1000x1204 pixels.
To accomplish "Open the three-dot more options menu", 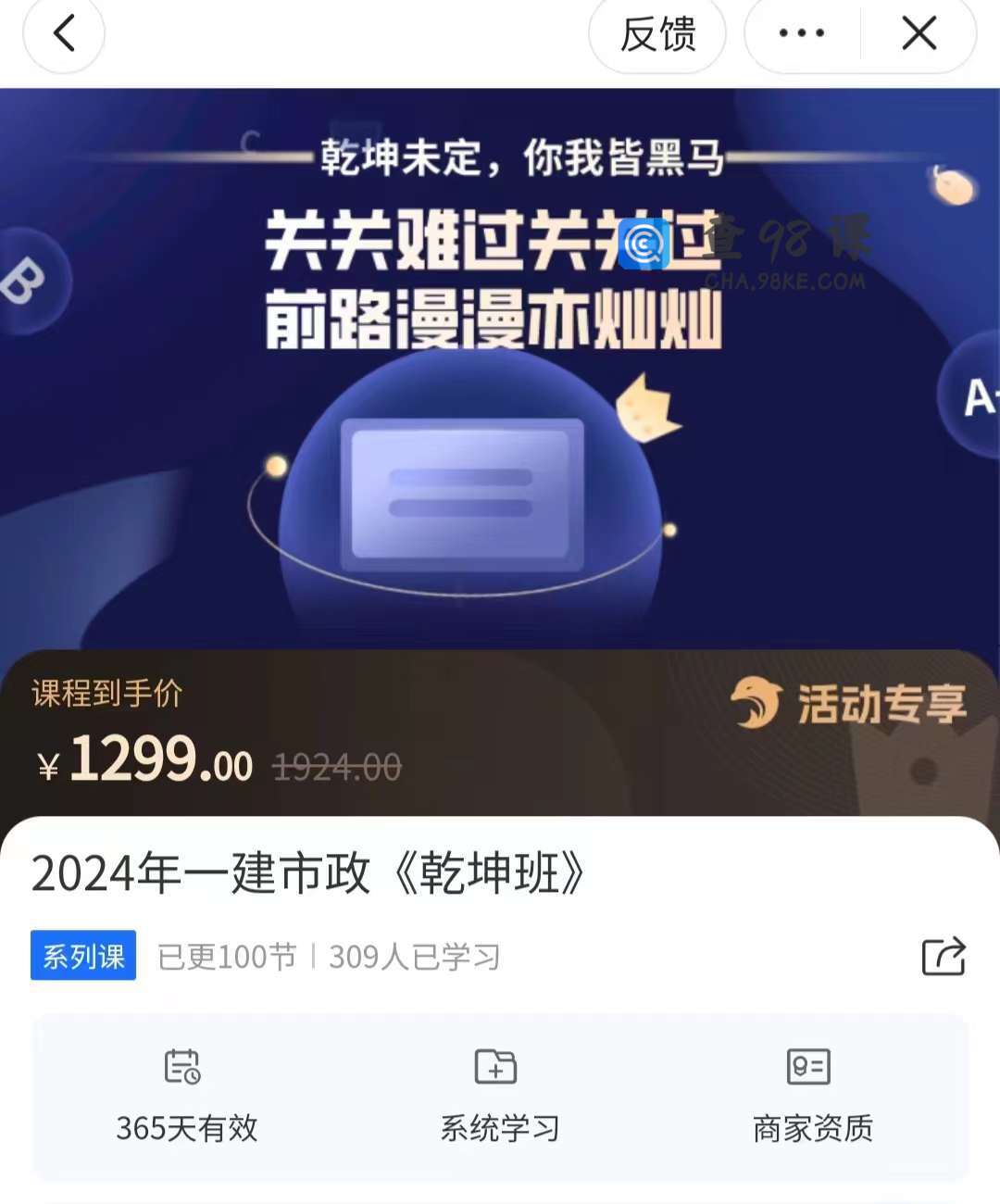I will 802,34.
